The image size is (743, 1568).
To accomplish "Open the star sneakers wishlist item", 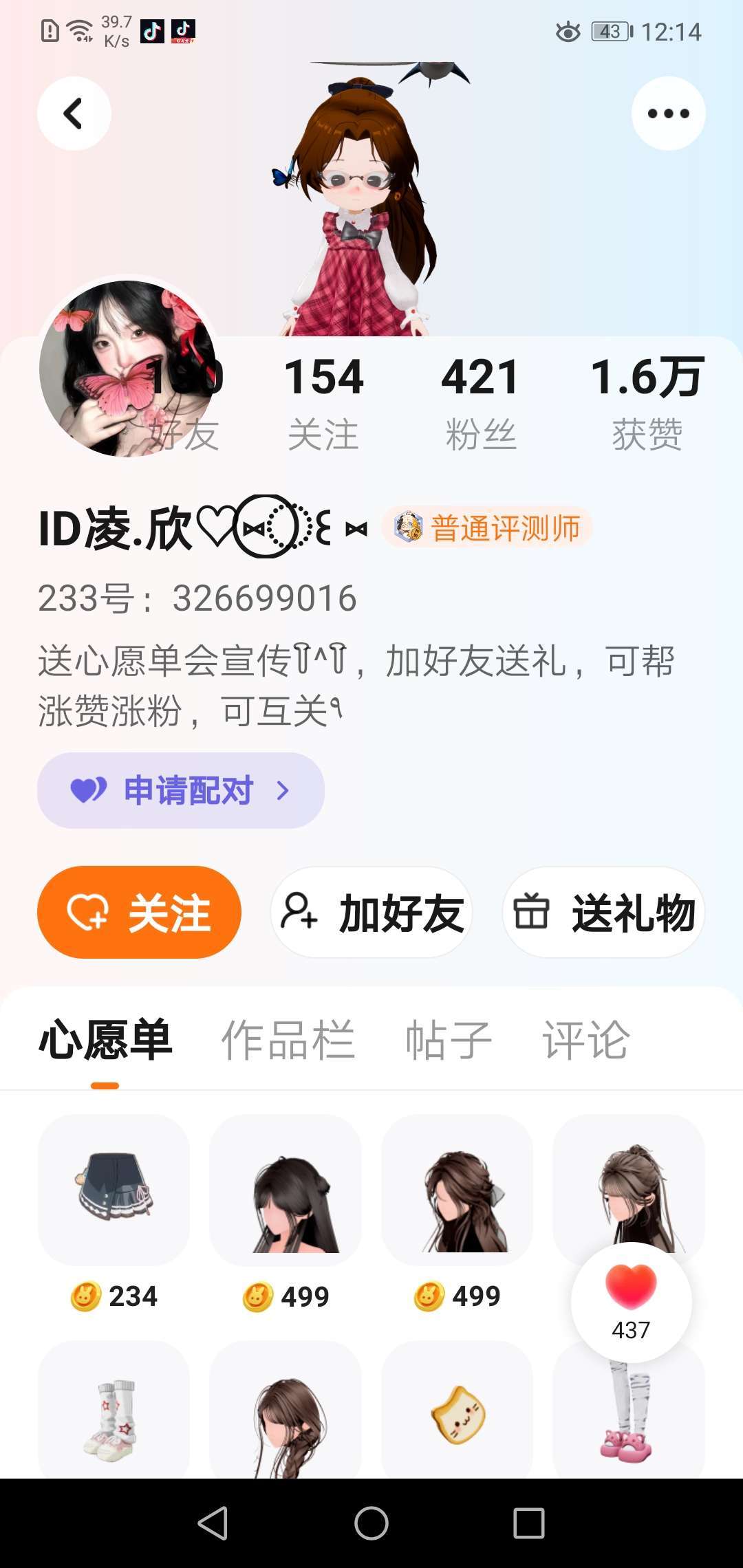I will [x=114, y=1413].
